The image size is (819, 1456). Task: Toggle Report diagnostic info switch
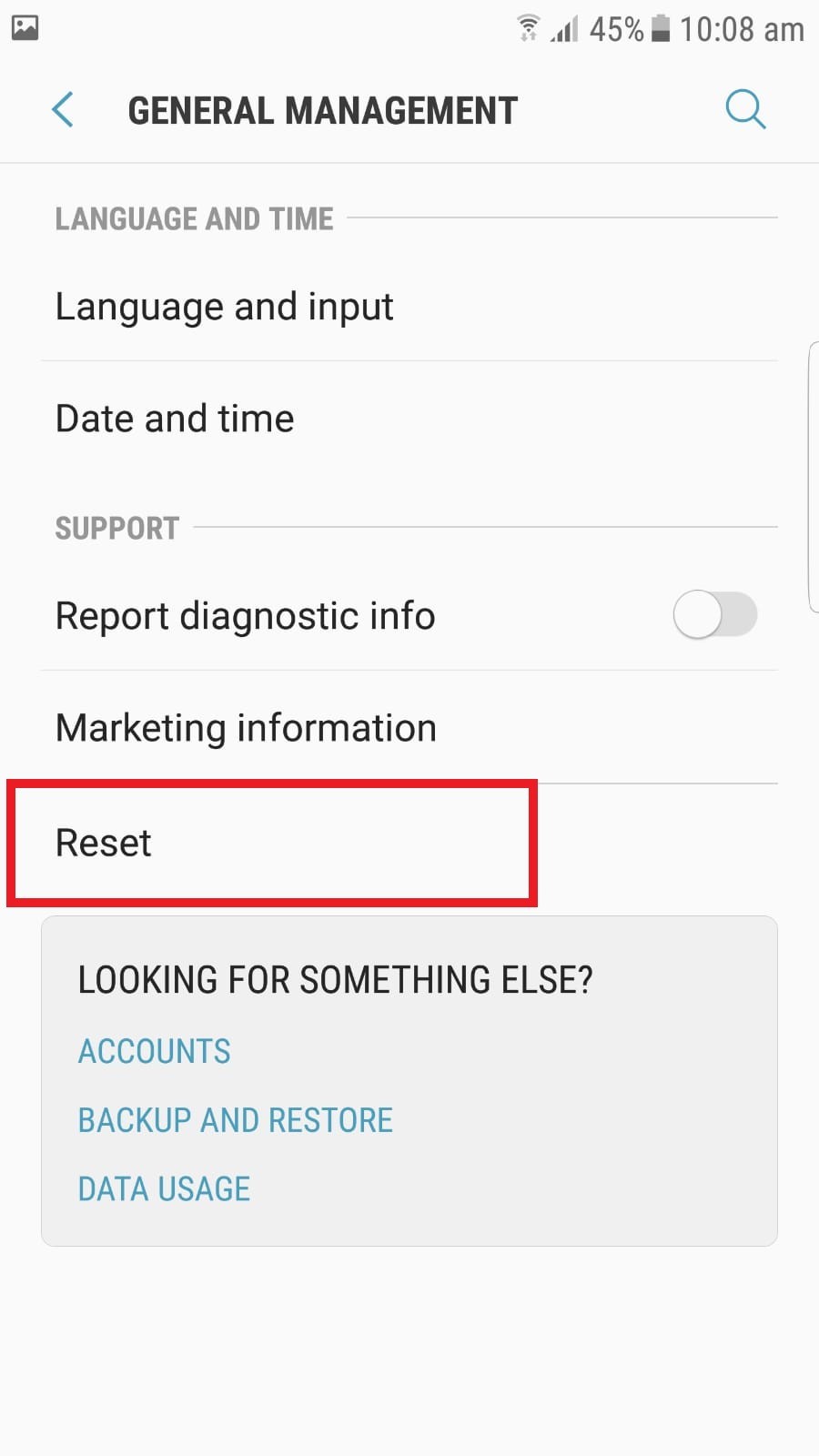click(x=714, y=615)
